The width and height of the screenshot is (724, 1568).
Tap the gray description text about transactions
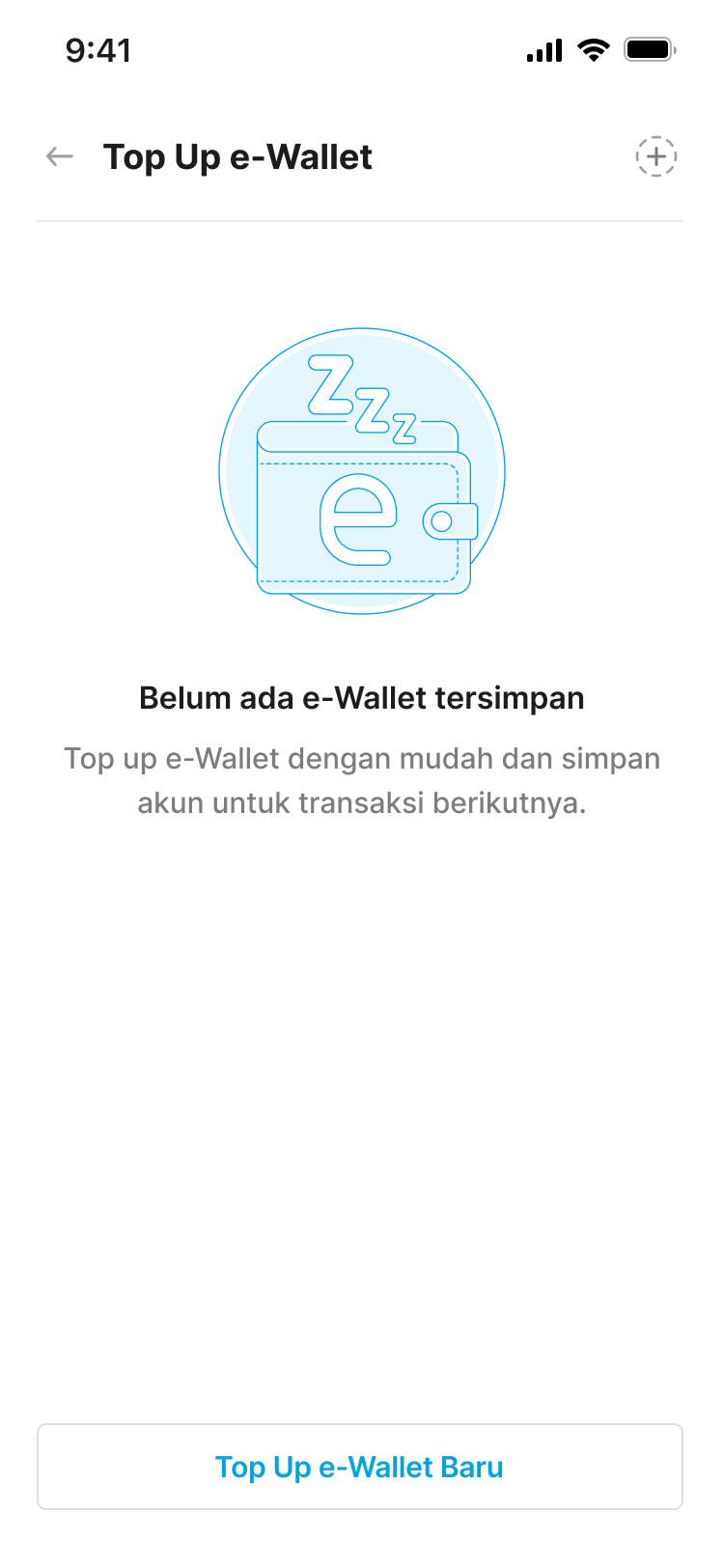click(361, 779)
